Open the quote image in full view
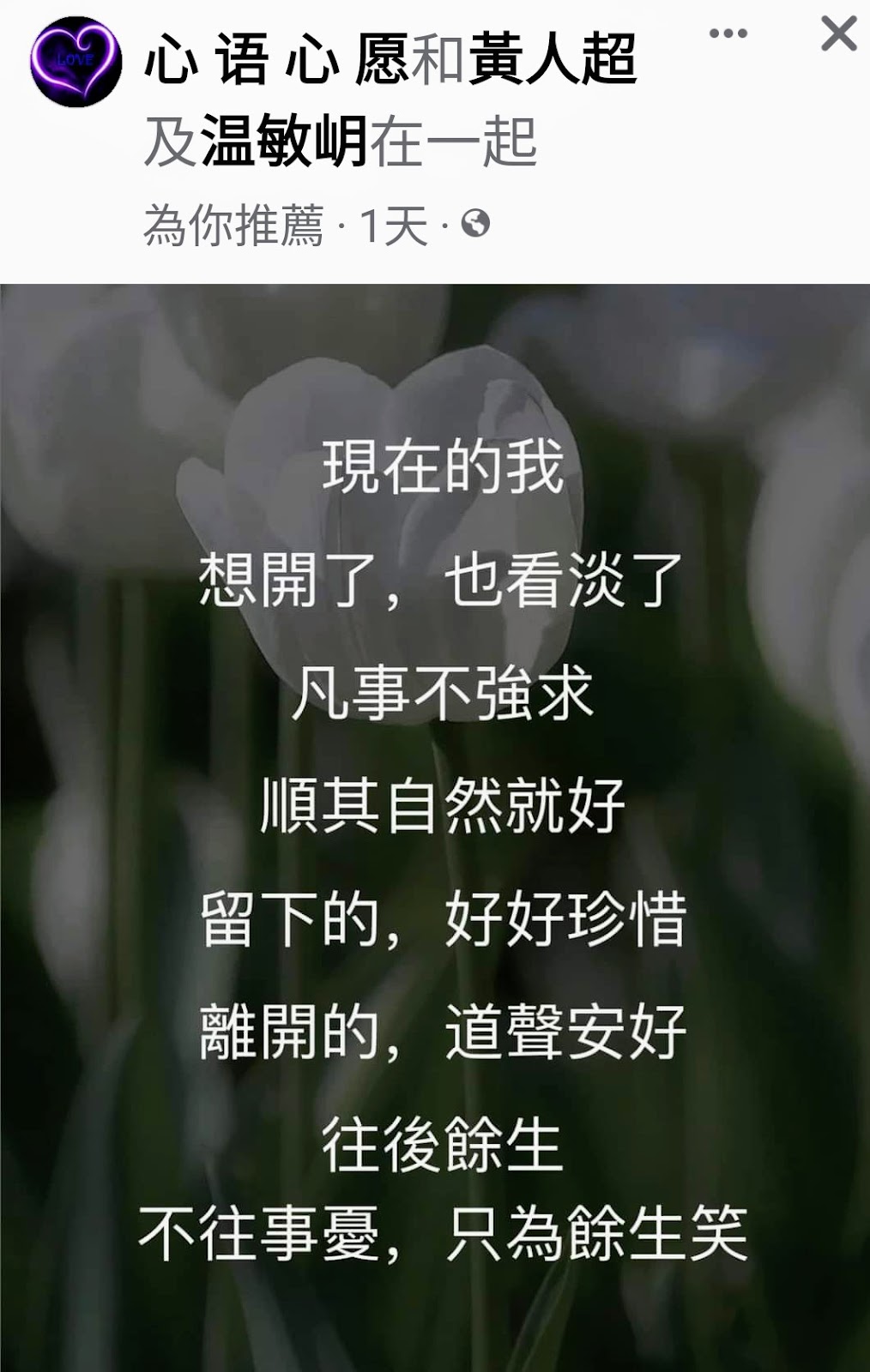Image resolution: width=870 pixels, height=1372 pixels. (435, 823)
